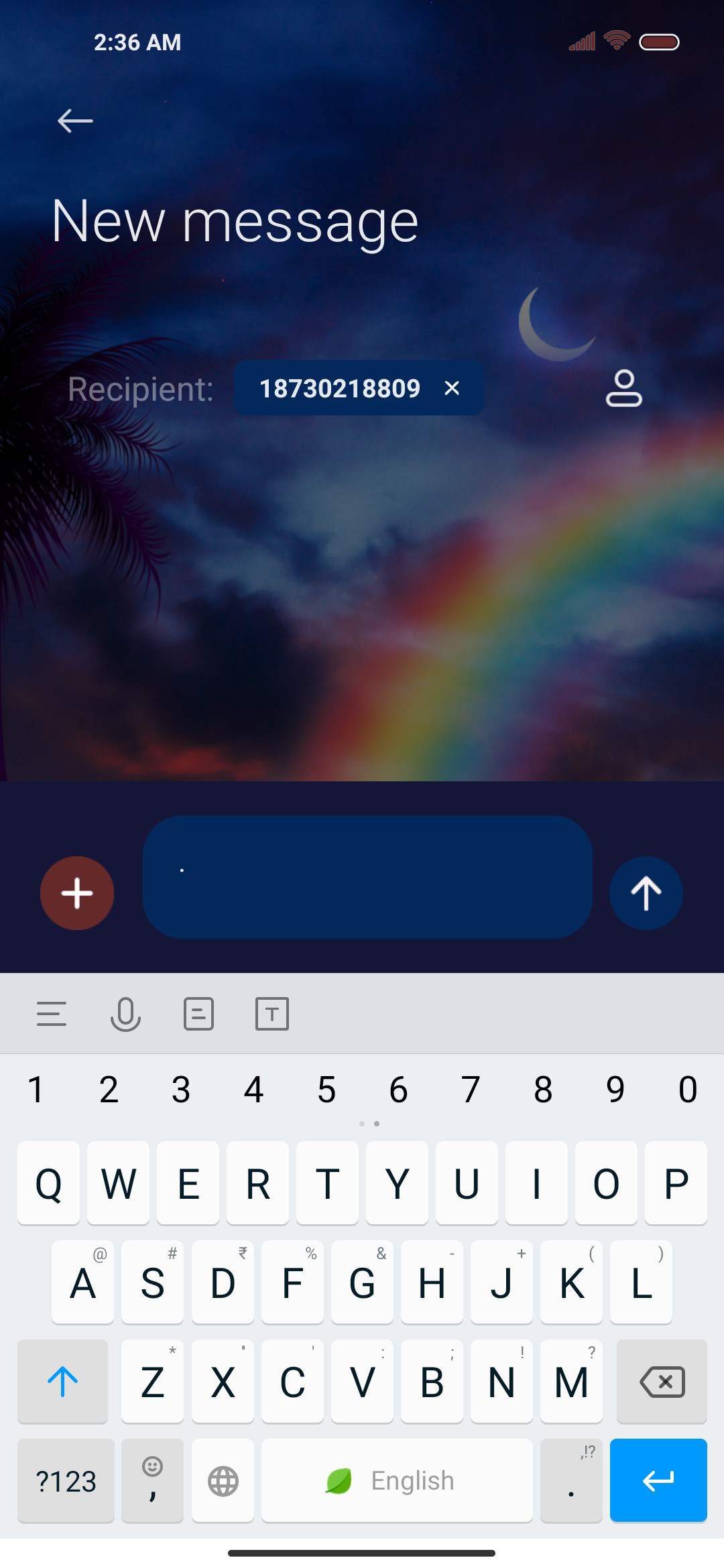This screenshot has height=1568, width=724.
Task: Go back from New message screen
Action: pos(75,121)
